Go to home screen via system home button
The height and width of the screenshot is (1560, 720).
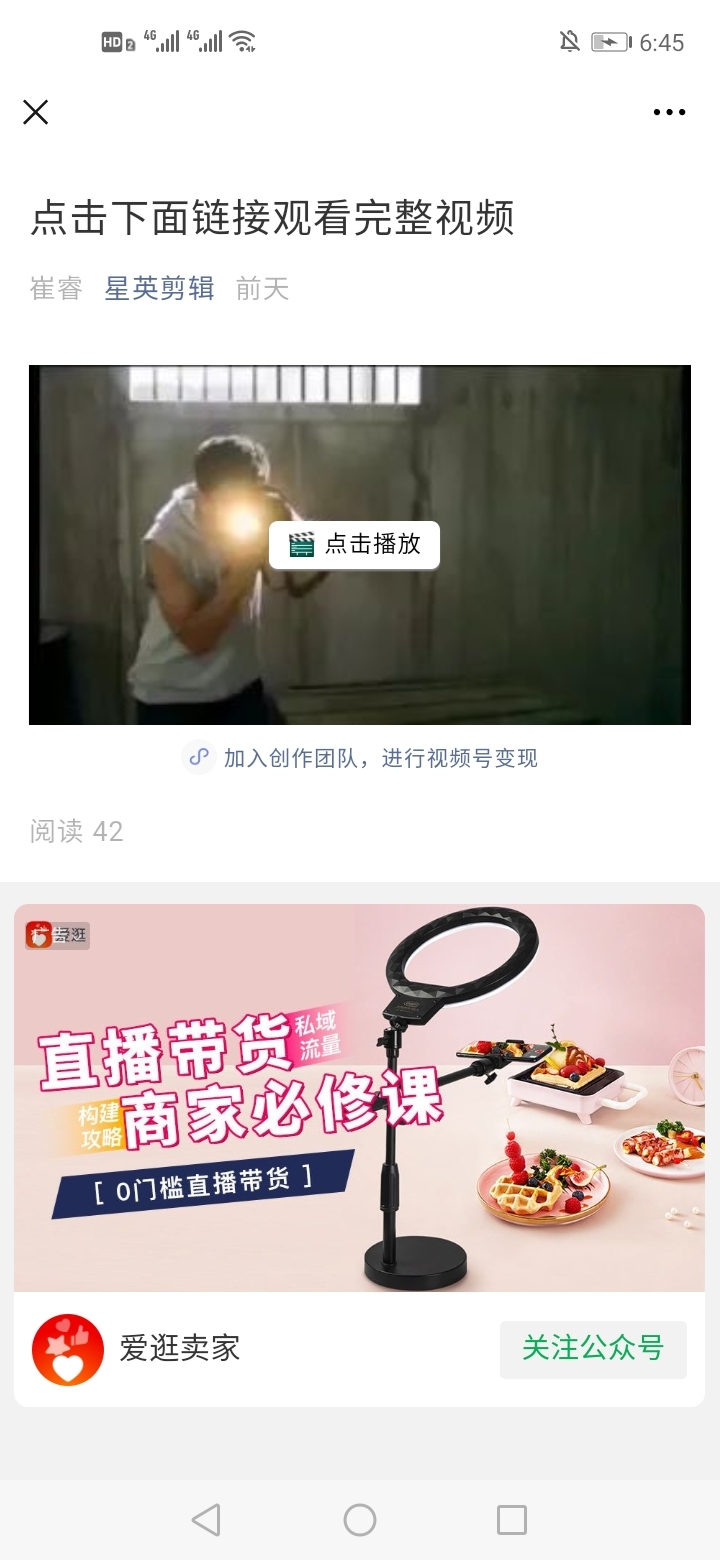point(360,1520)
